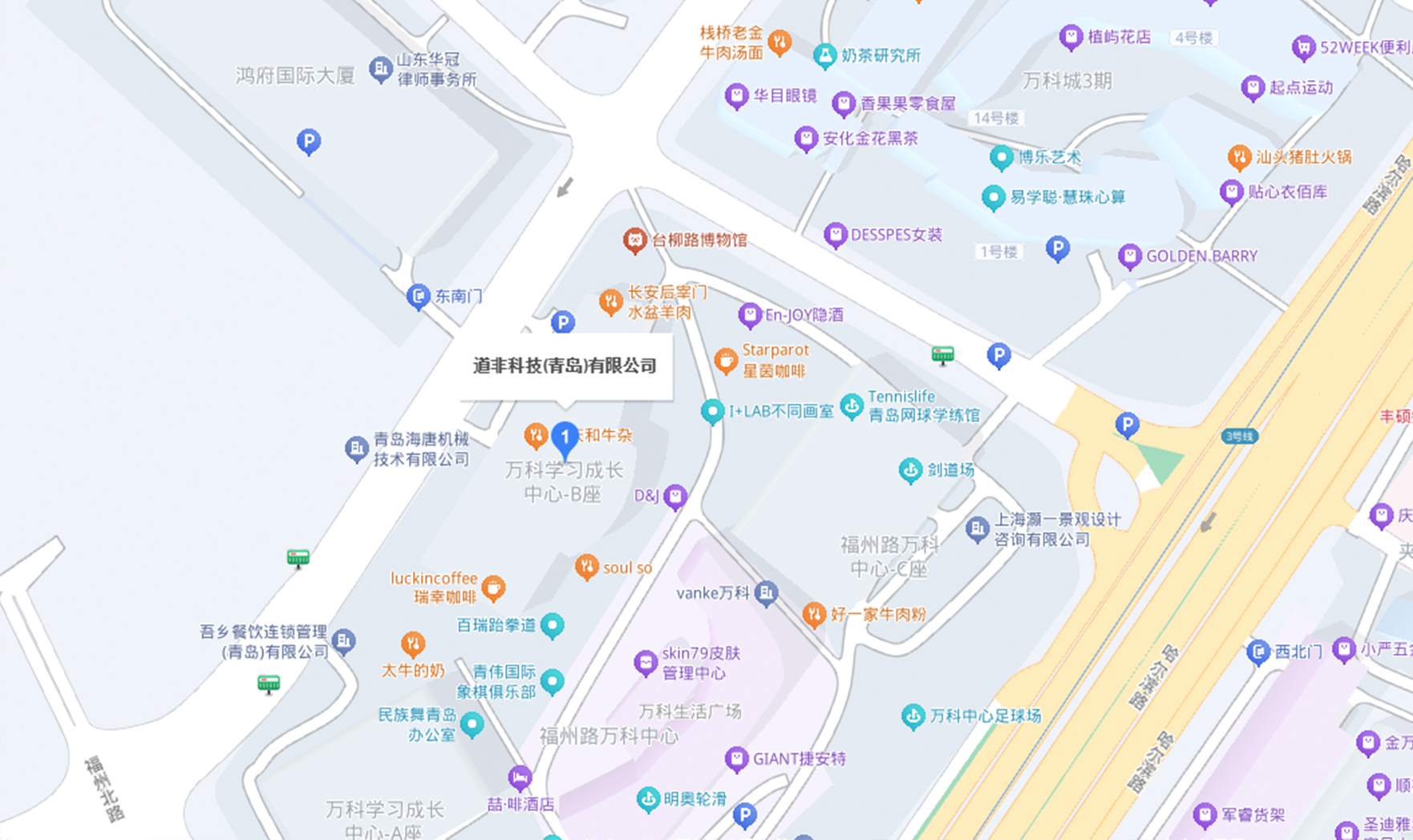Select the 剑道场 place marker
This screenshot has width=1413, height=840.
coord(909,470)
